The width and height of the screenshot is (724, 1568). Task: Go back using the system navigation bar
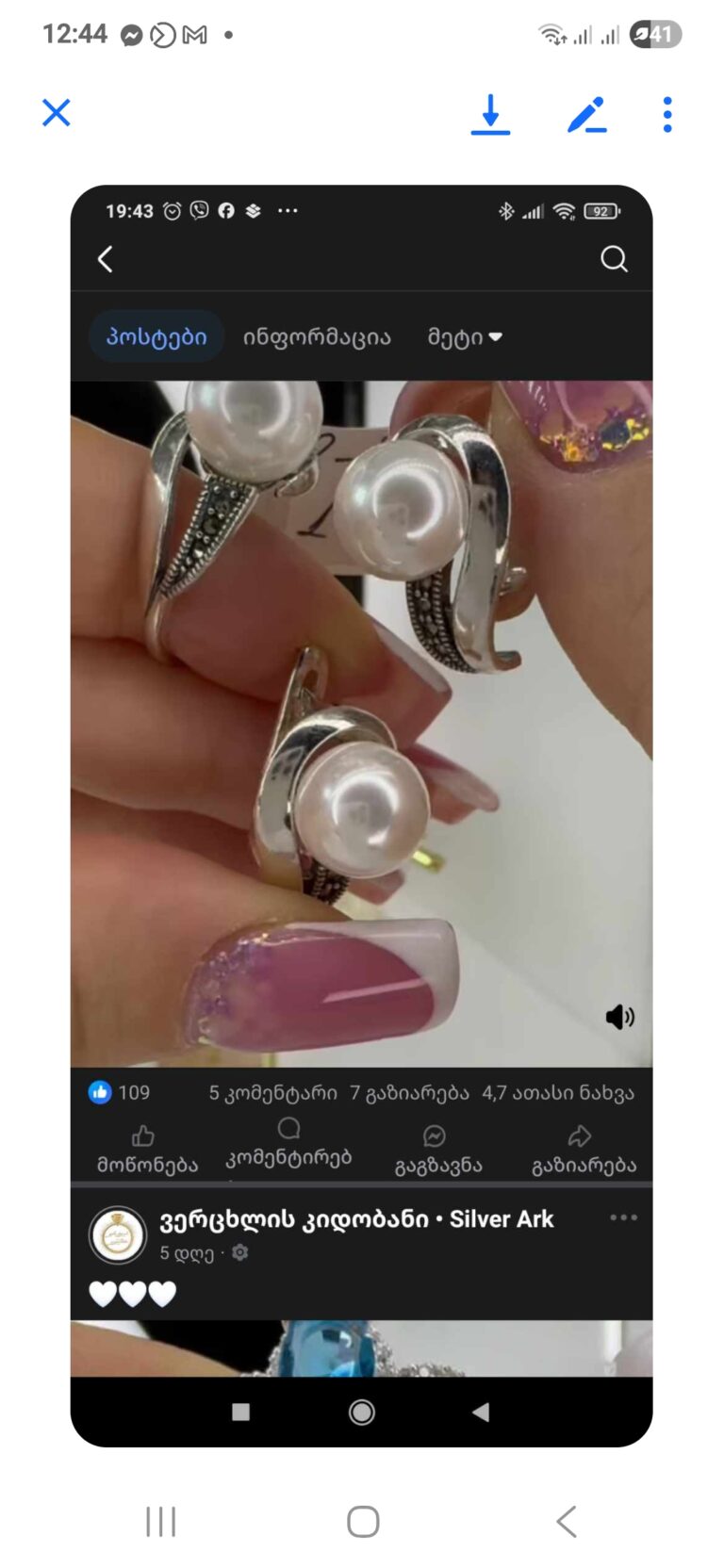point(566,1521)
